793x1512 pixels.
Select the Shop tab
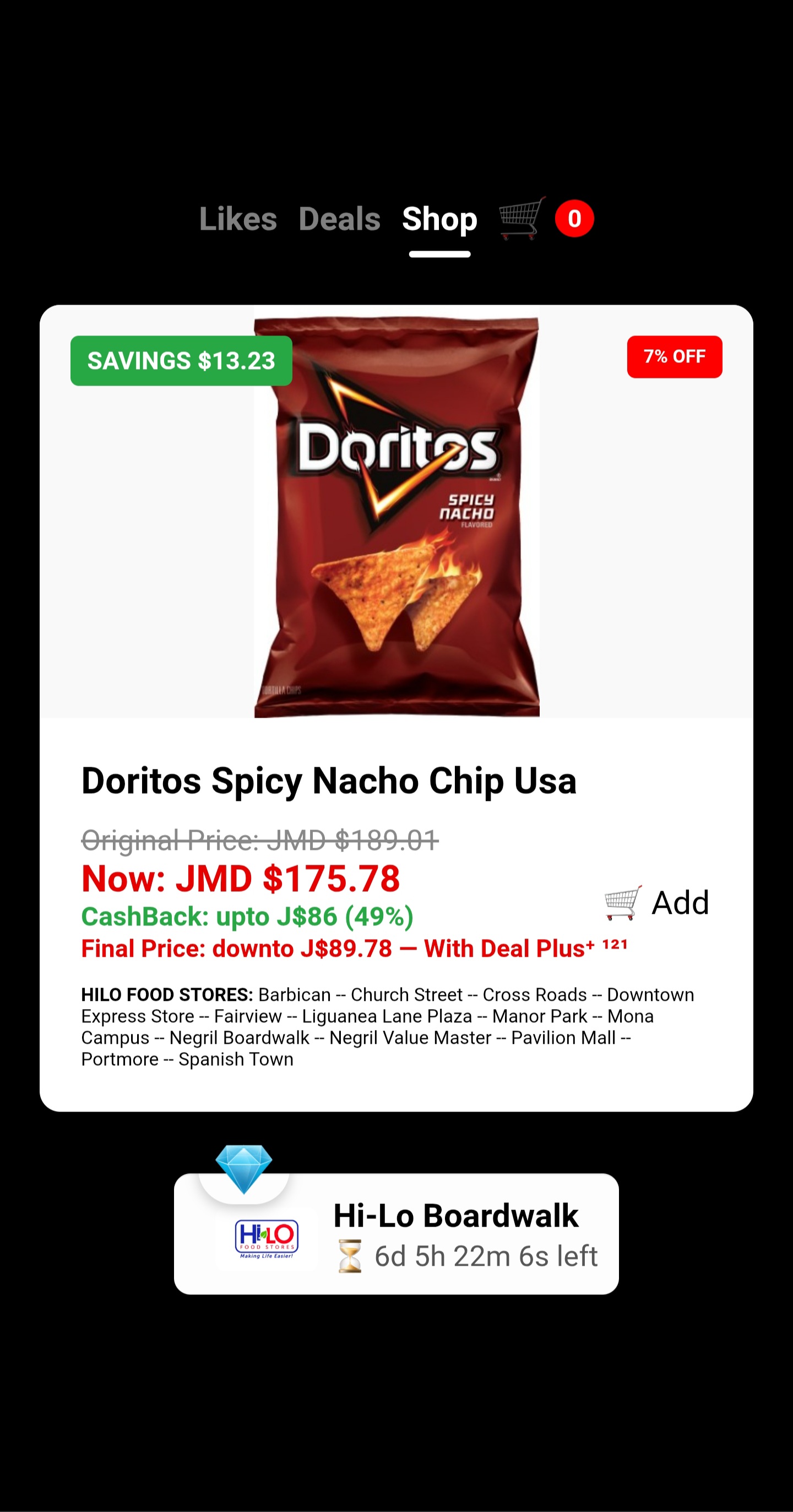[x=439, y=219]
